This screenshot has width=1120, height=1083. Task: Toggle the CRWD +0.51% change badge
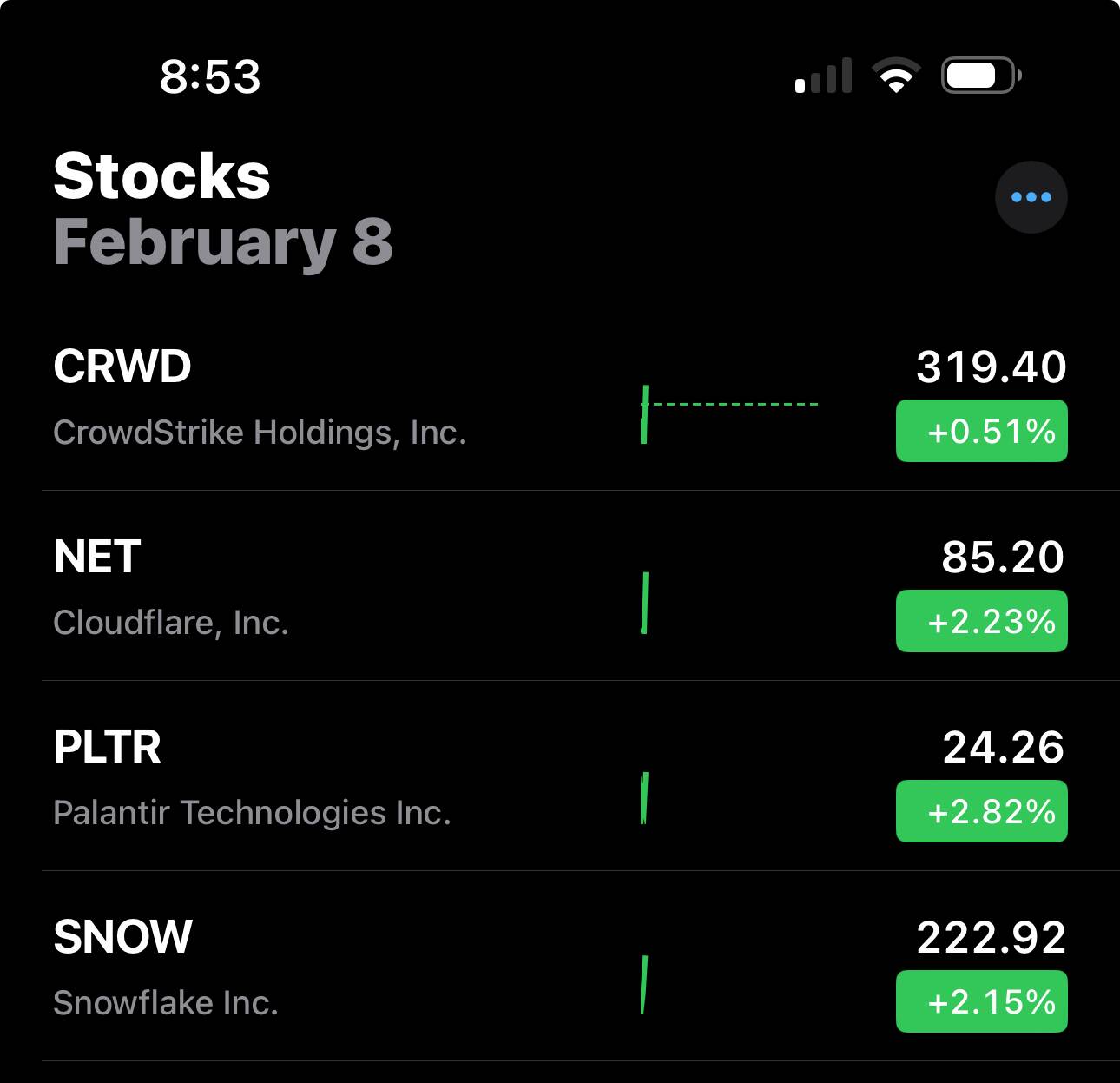(x=981, y=431)
